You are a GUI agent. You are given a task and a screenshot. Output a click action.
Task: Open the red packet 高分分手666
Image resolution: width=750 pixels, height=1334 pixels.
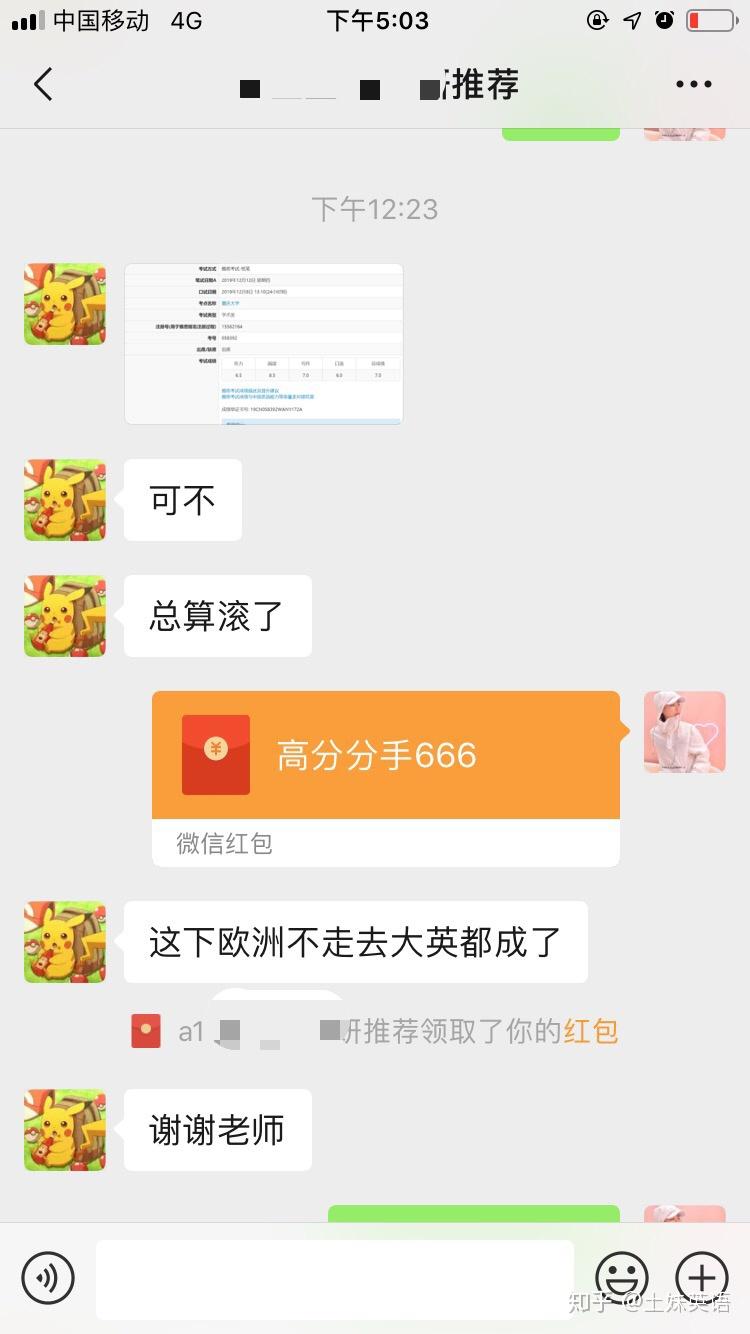coord(386,756)
